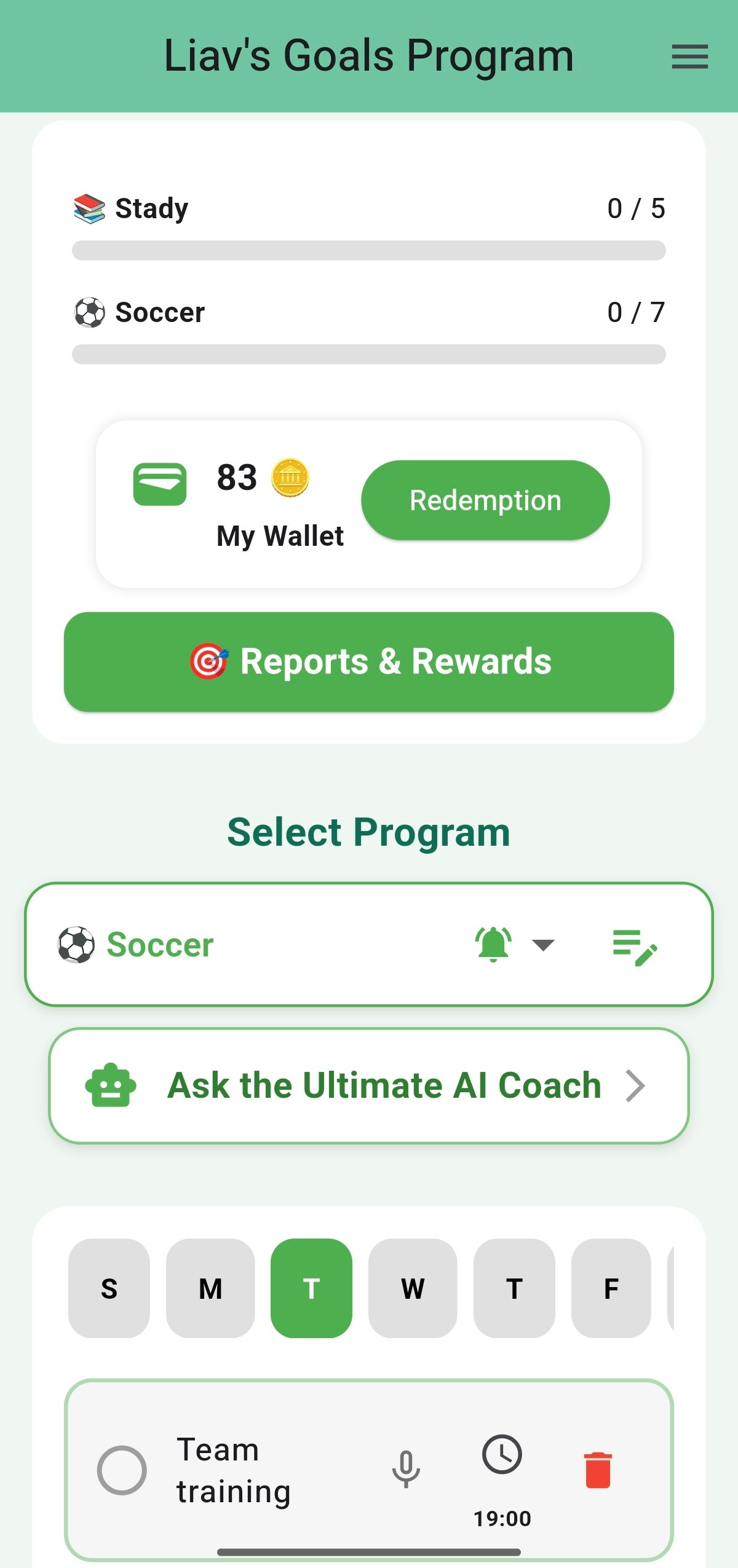Viewport: 738px width, 1568px height.
Task: Click the Soccer progress bar
Action: 369,353
